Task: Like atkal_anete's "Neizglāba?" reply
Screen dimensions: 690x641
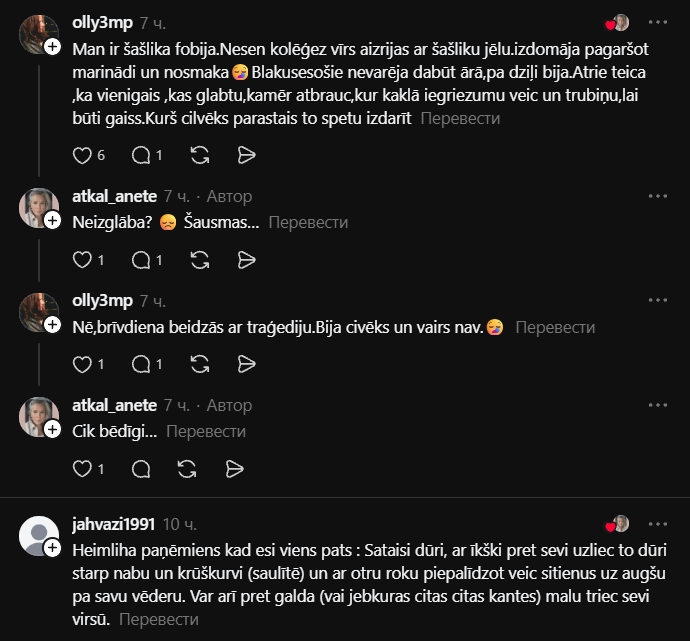Action: click(x=82, y=260)
